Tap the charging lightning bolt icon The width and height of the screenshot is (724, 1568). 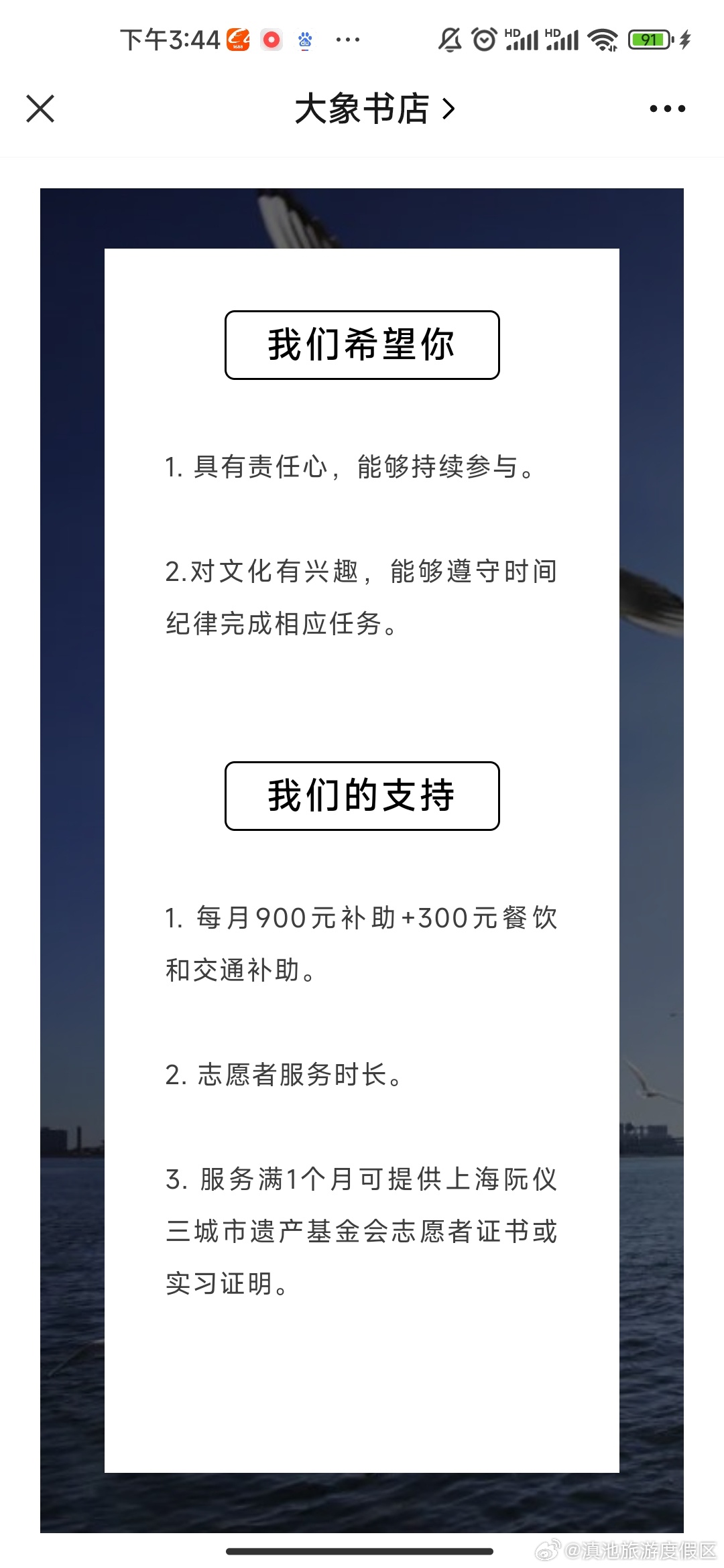[x=683, y=40]
